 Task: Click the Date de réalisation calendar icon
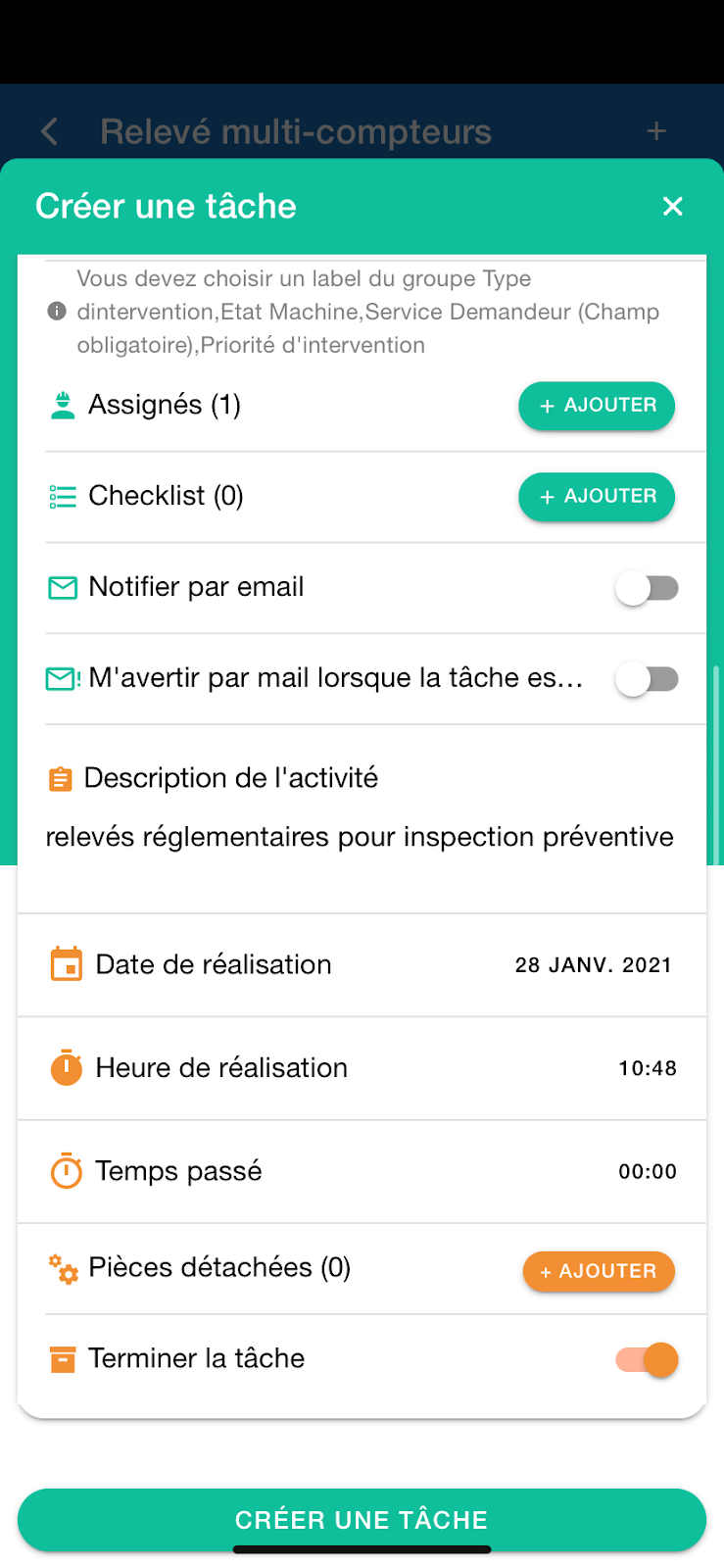[x=65, y=963]
